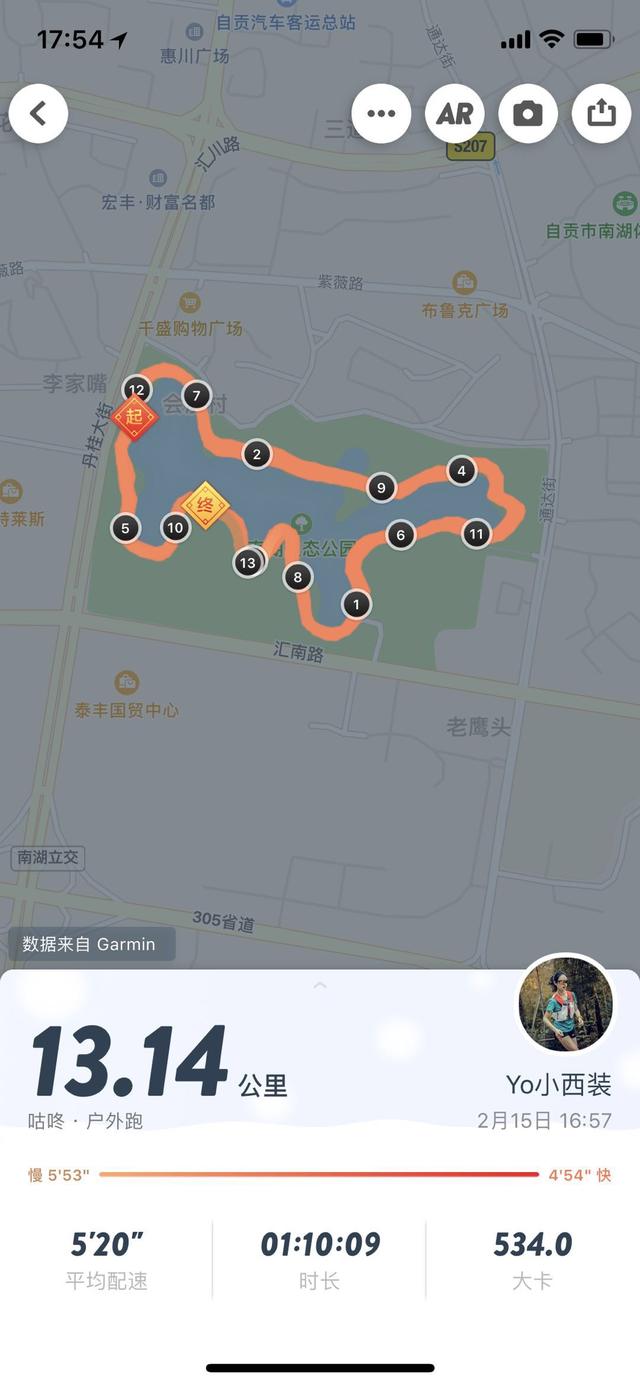Open the AR route view
The width and height of the screenshot is (640, 1386).
454,114
